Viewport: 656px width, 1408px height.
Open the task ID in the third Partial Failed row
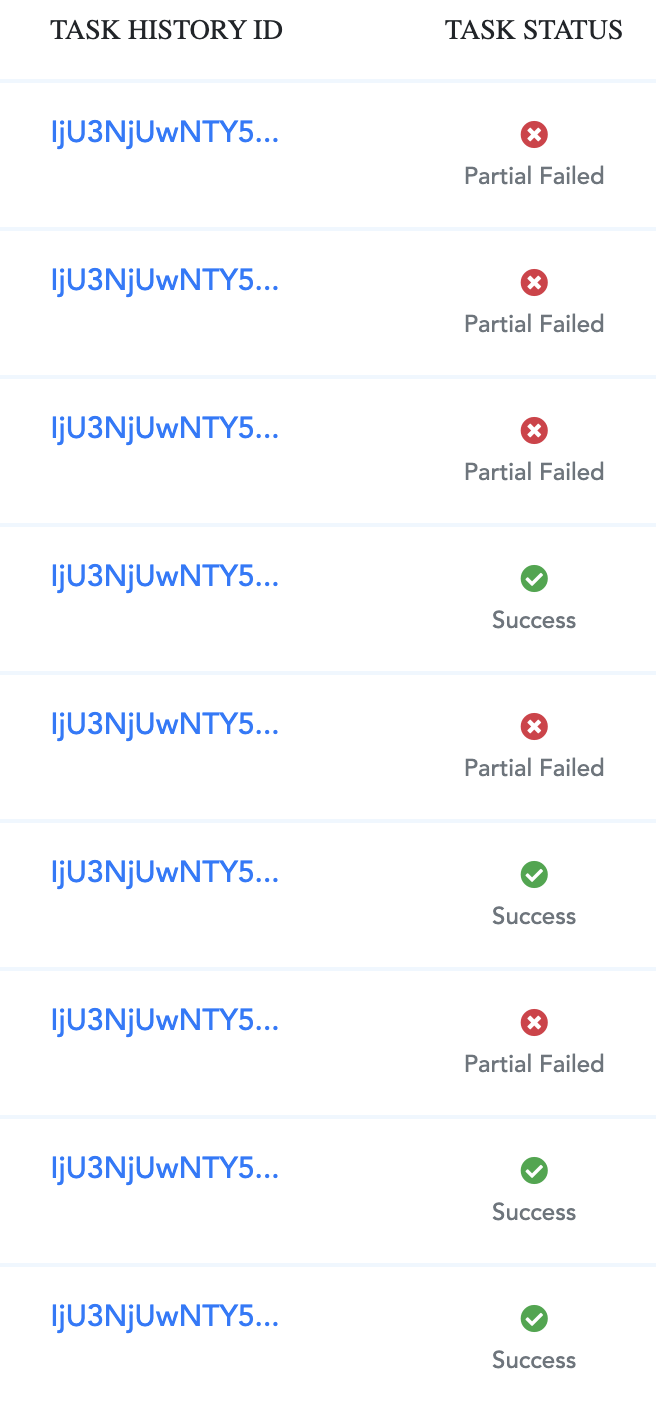click(164, 429)
